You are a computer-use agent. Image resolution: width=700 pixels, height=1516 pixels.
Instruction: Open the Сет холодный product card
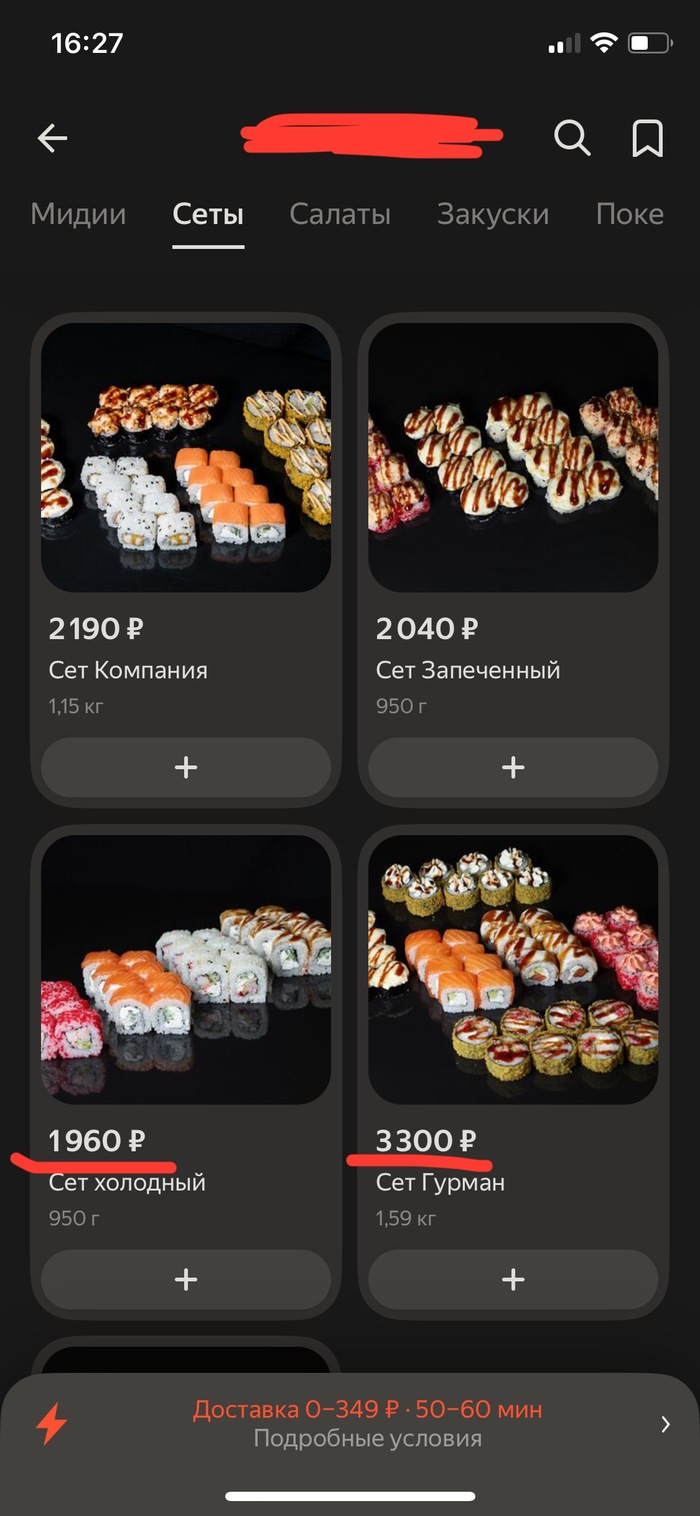tap(185, 970)
